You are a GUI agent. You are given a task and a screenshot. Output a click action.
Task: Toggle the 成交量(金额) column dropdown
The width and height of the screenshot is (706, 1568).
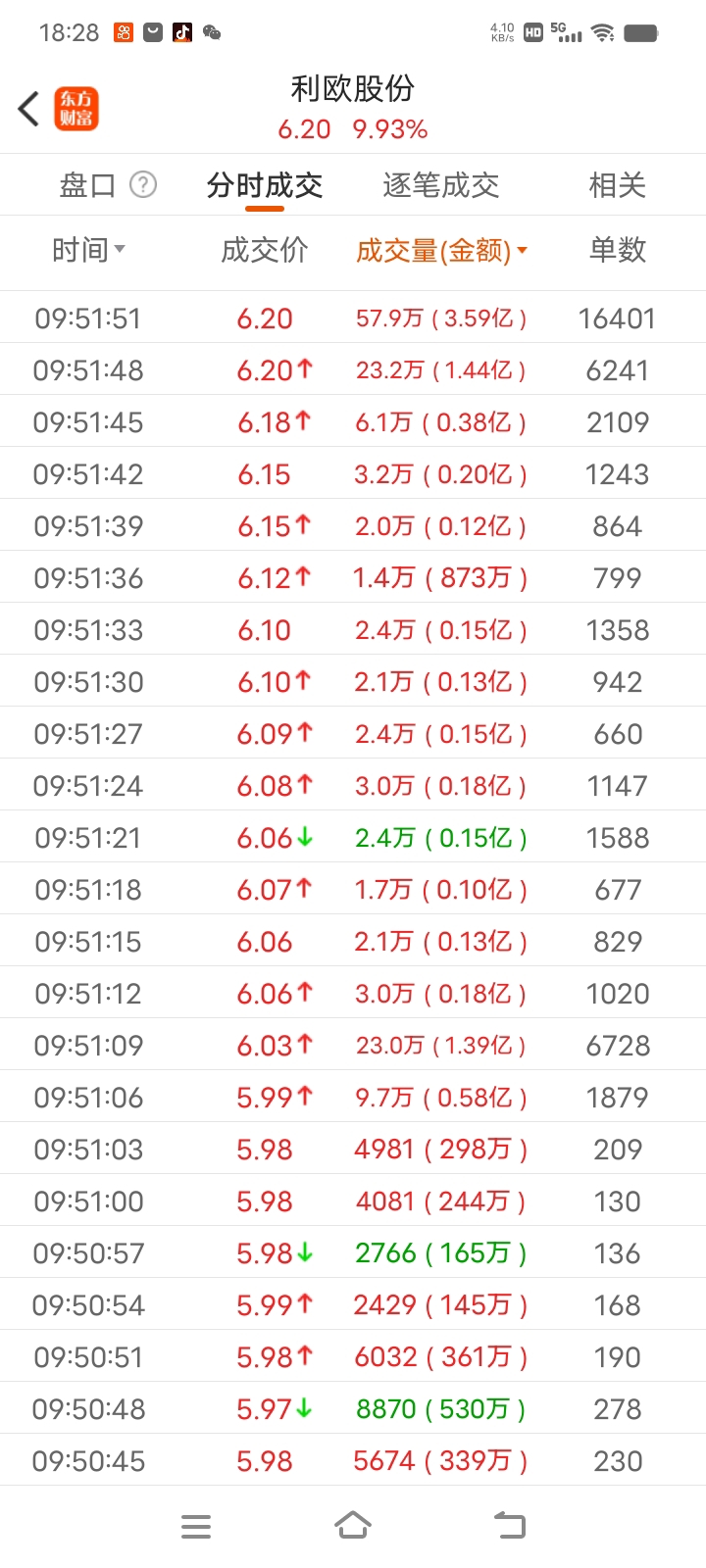tap(441, 251)
